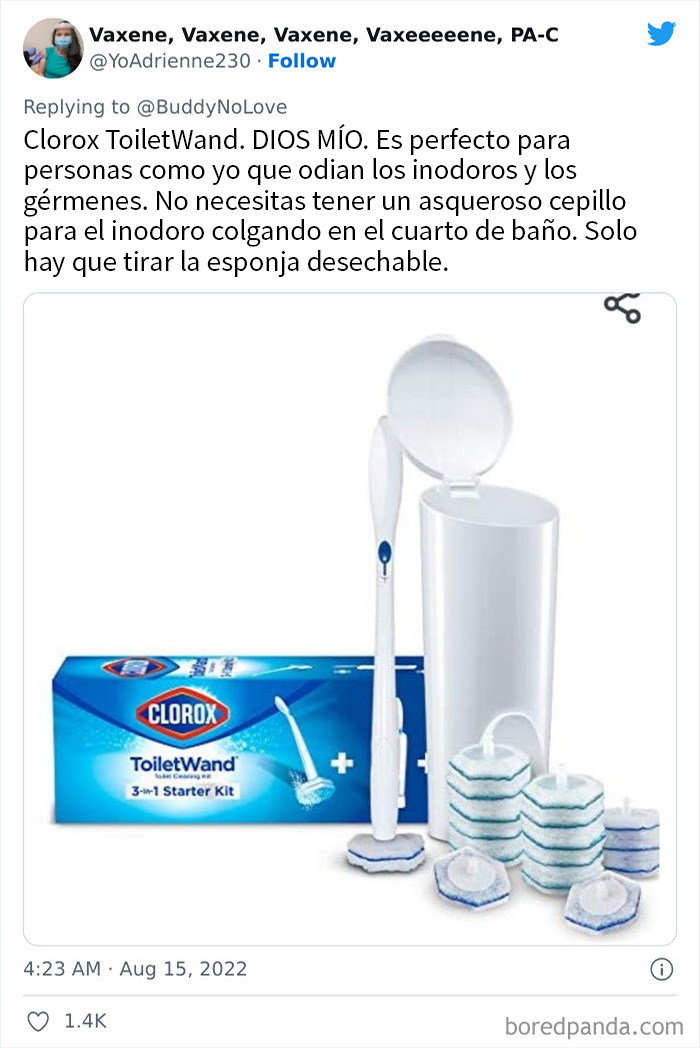Follow @YoAdrienne230

(x=302, y=61)
